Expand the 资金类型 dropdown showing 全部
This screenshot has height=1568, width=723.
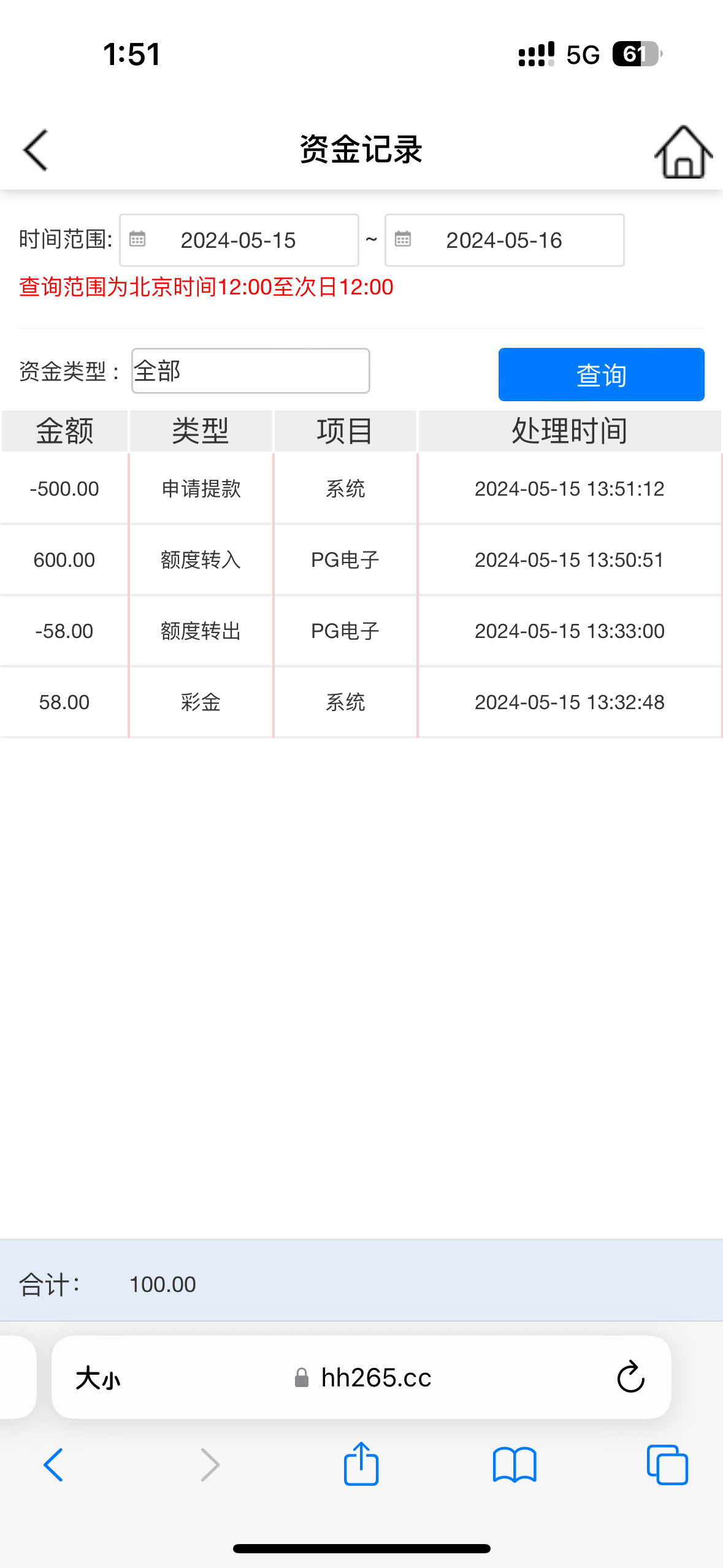(x=250, y=371)
